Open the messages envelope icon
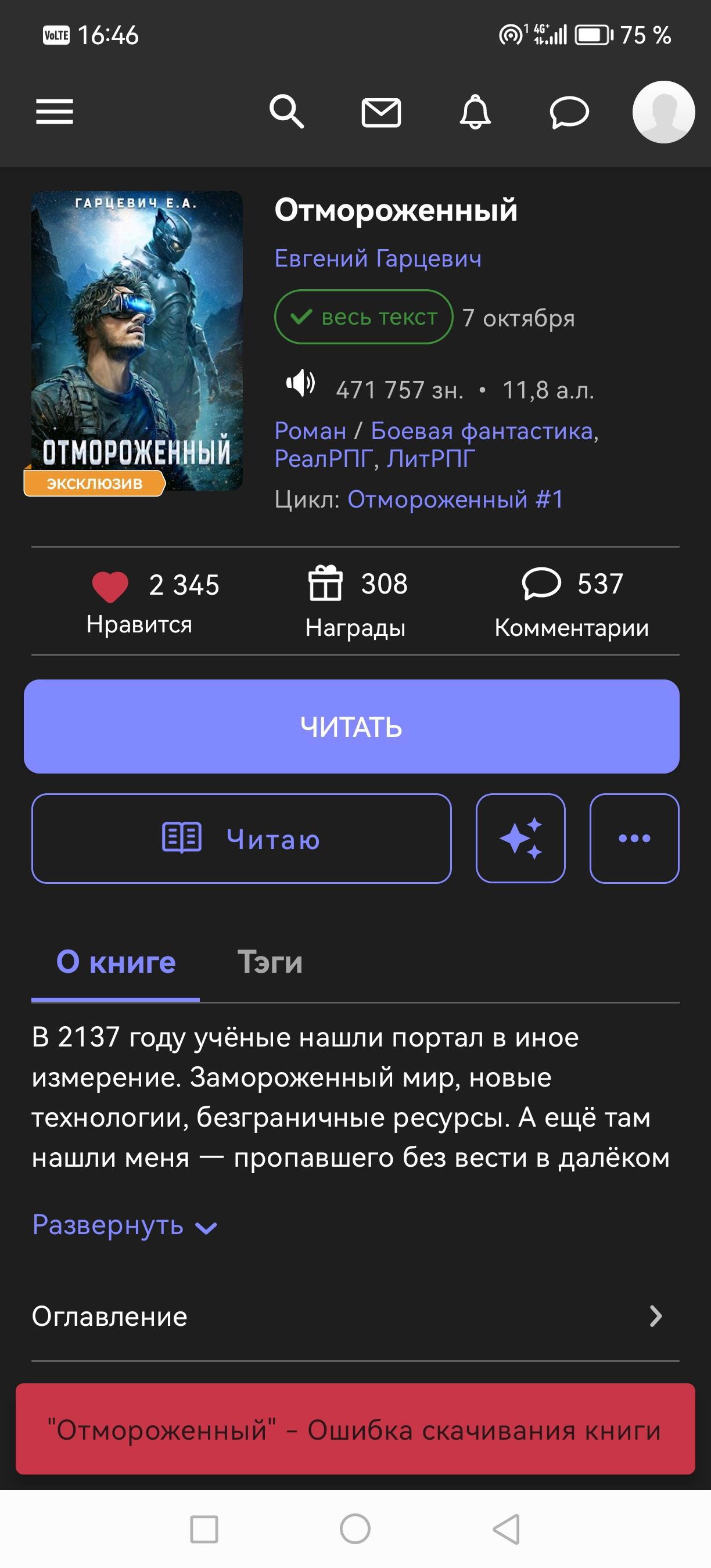Viewport: 711px width, 1568px height. [381, 113]
